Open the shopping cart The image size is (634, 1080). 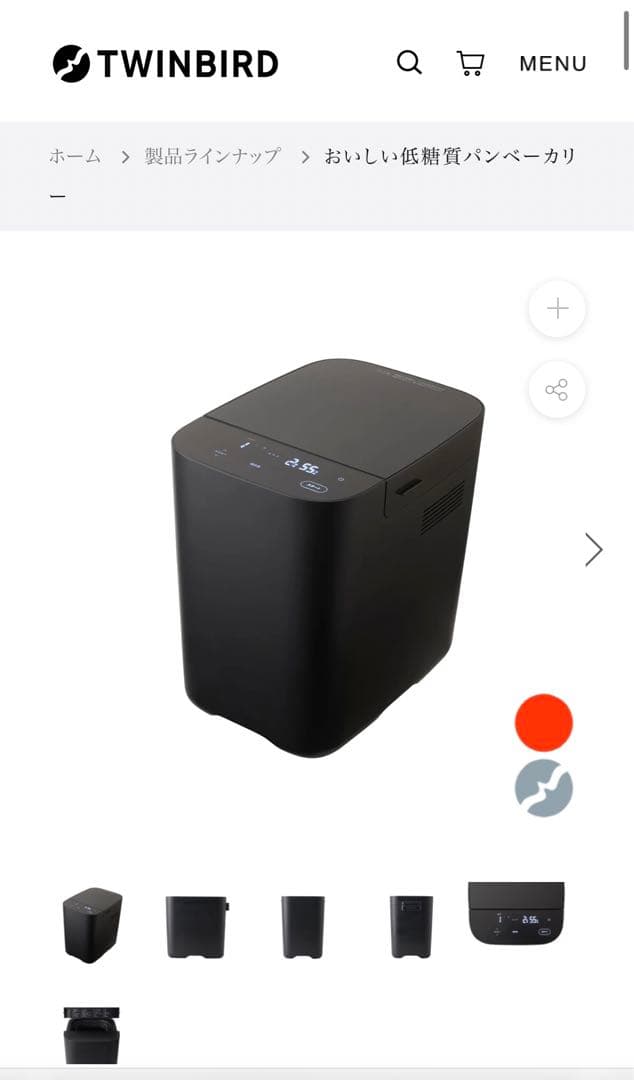(470, 63)
